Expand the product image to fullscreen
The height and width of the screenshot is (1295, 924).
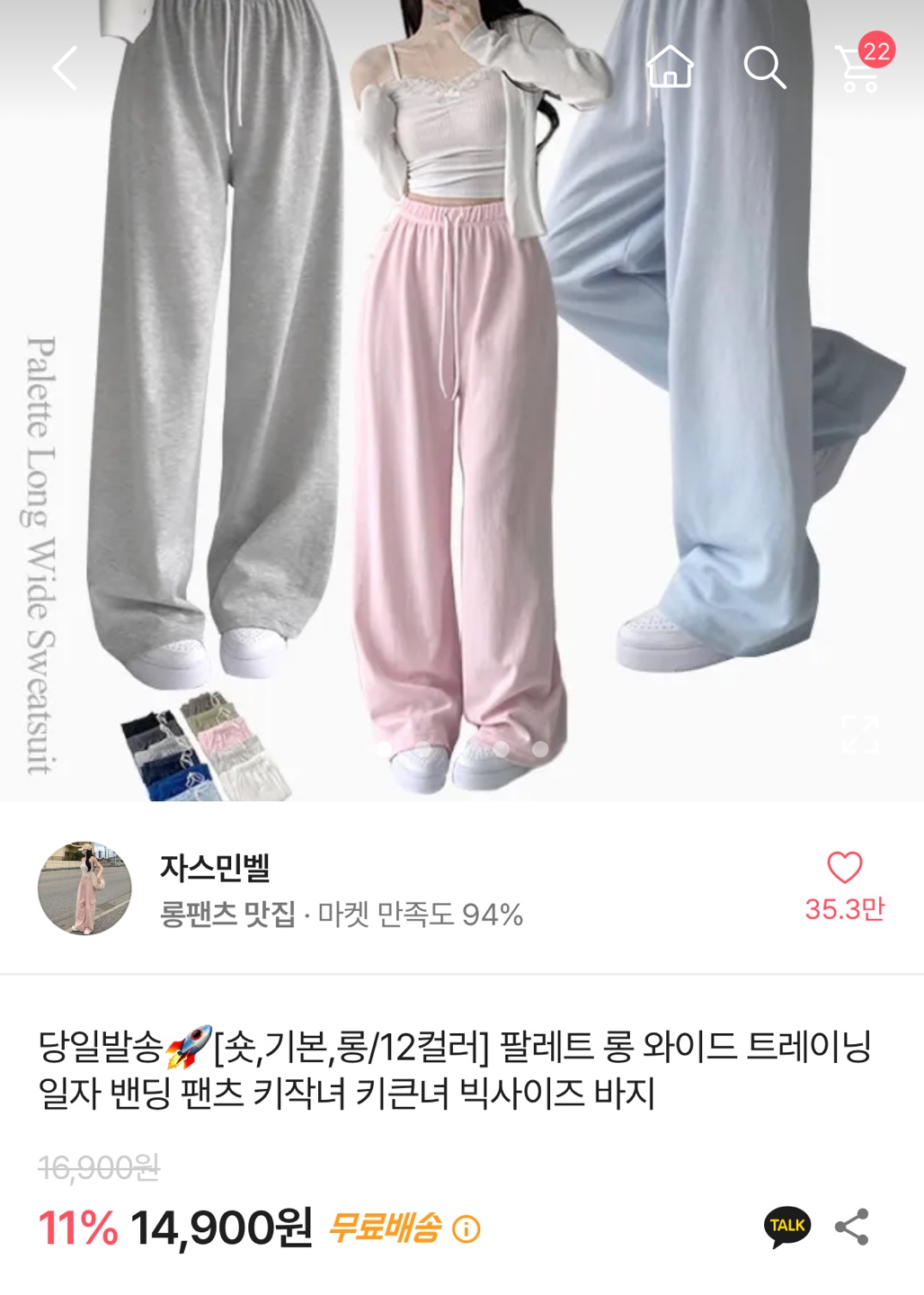click(859, 733)
